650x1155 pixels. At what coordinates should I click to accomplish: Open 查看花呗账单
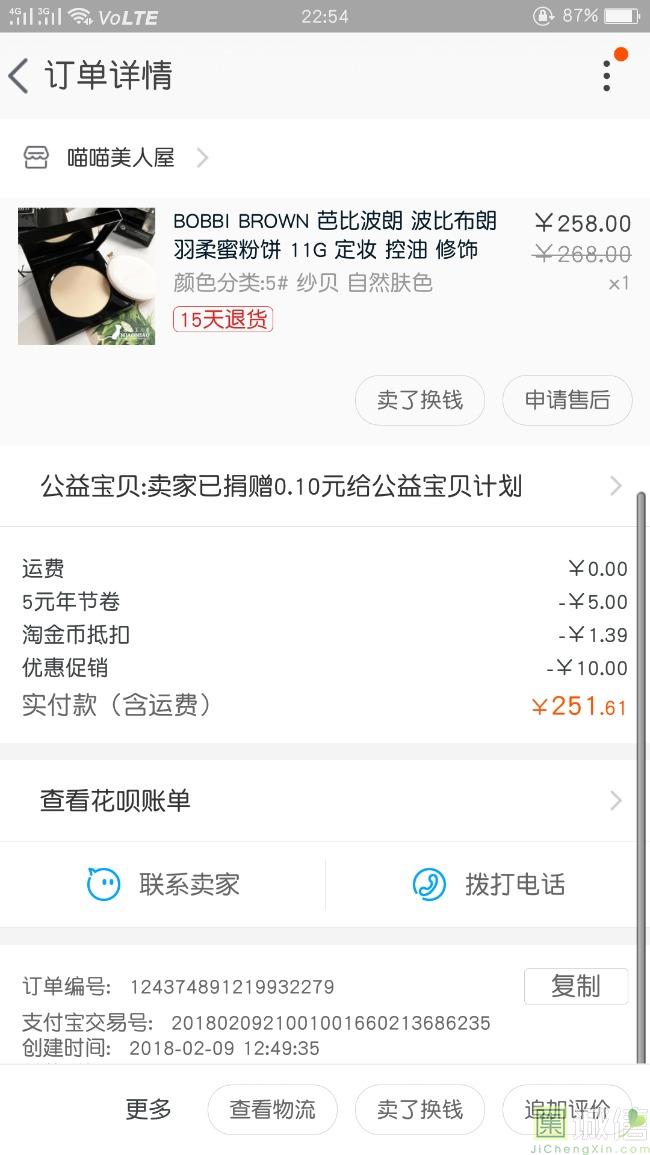click(325, 800)
